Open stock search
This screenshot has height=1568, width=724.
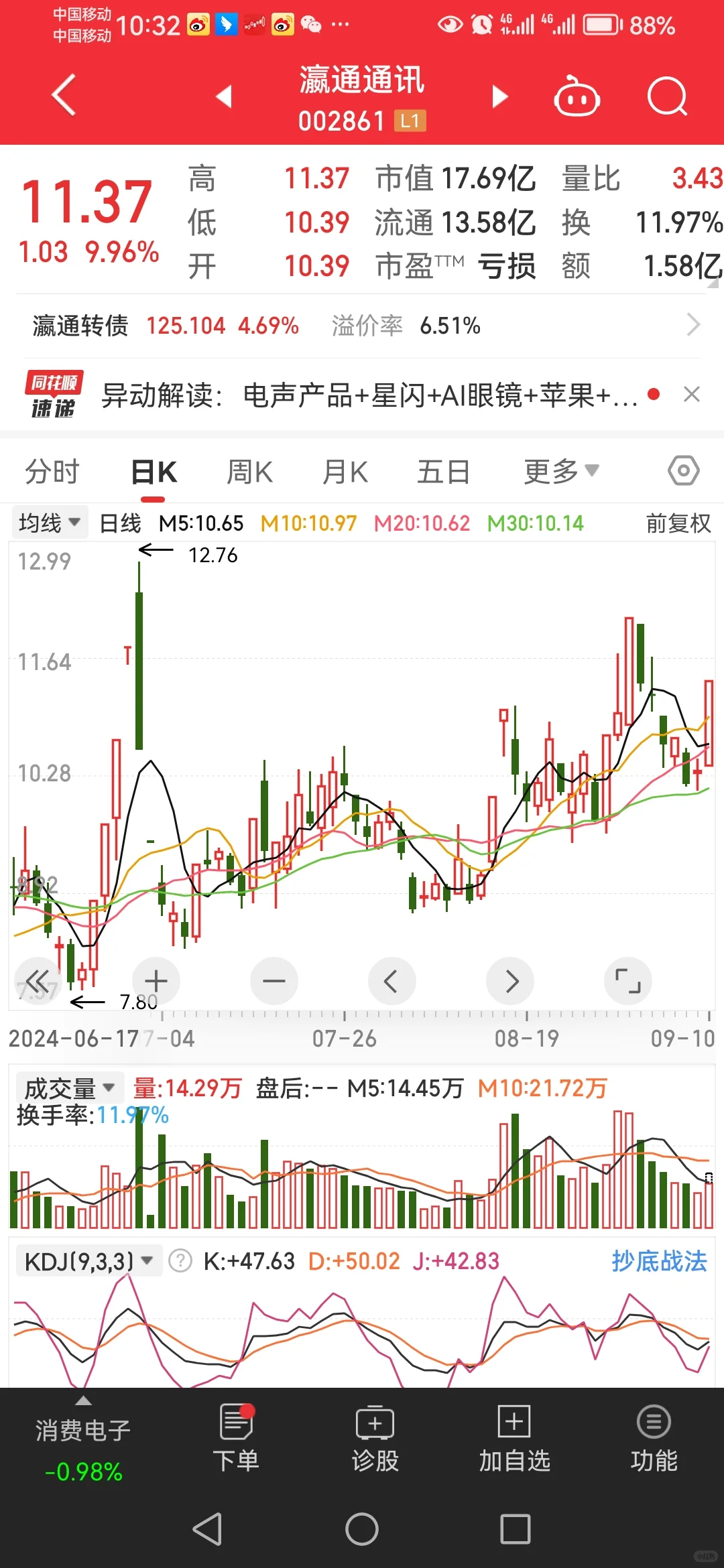coord(667,97)
